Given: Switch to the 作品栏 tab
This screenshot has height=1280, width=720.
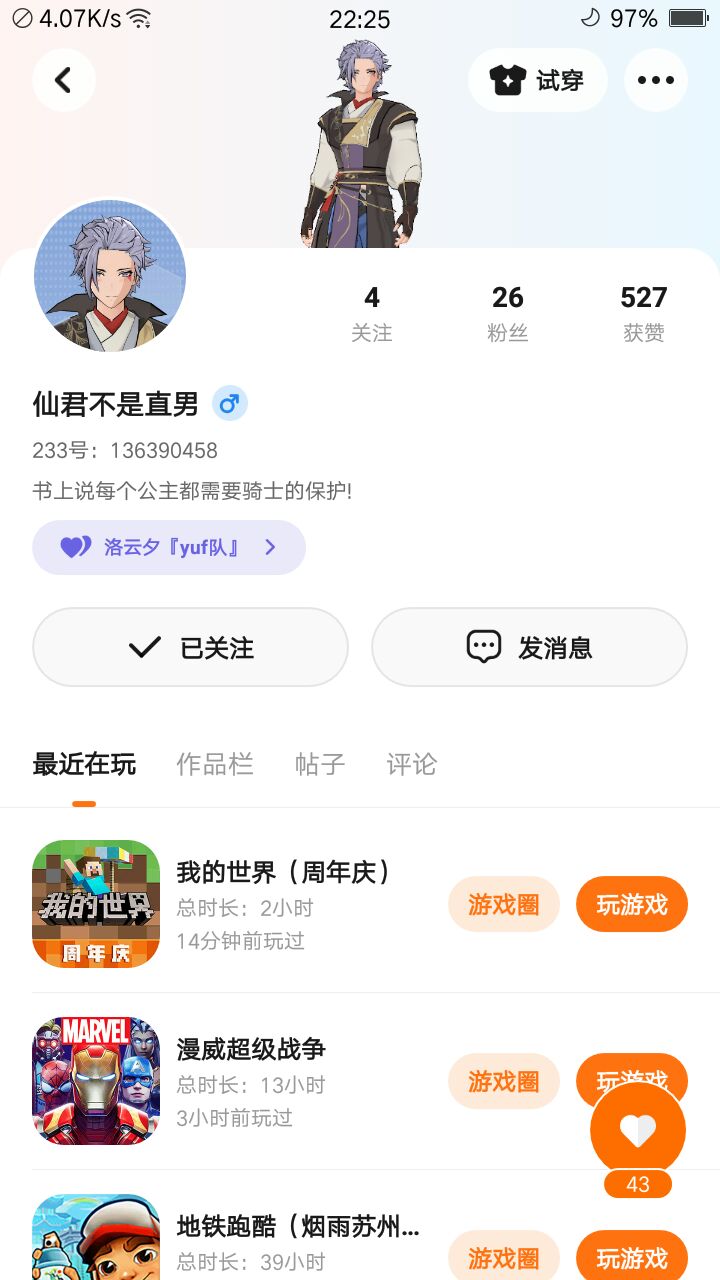Looking at the screenshot, I should coord(215,765).
